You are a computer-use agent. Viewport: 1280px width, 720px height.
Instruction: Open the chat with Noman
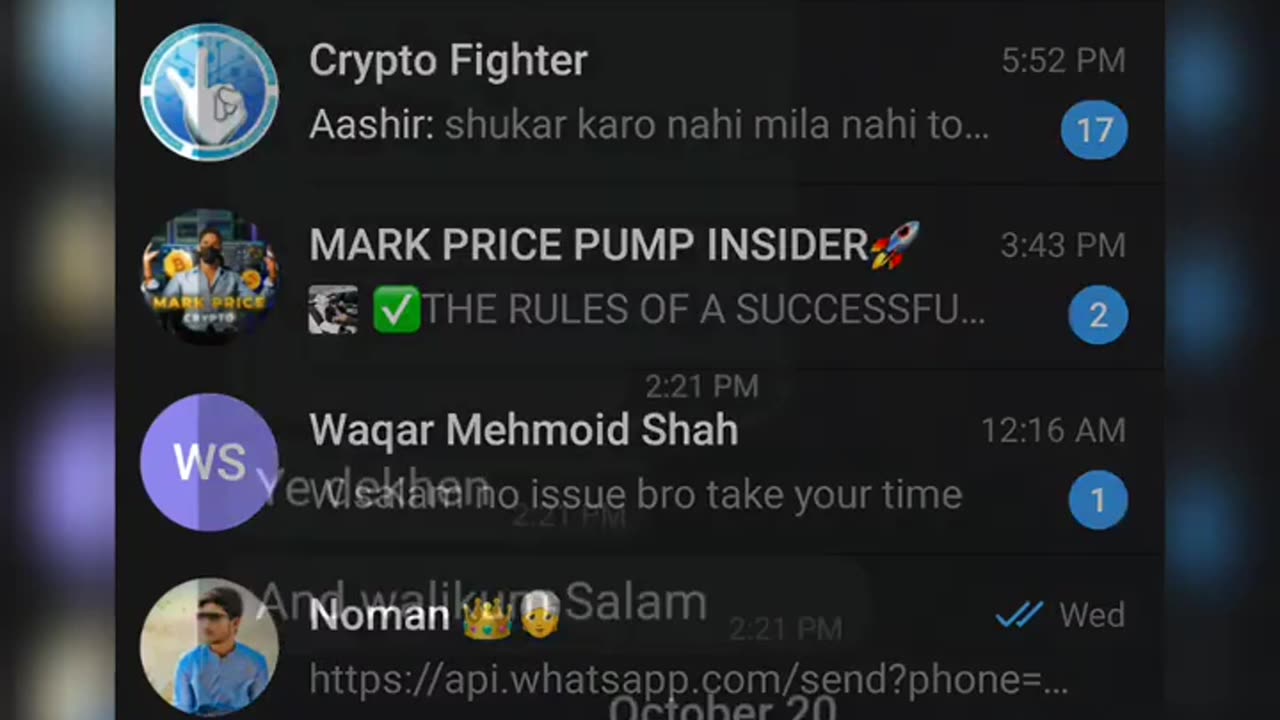click(640, 645)
